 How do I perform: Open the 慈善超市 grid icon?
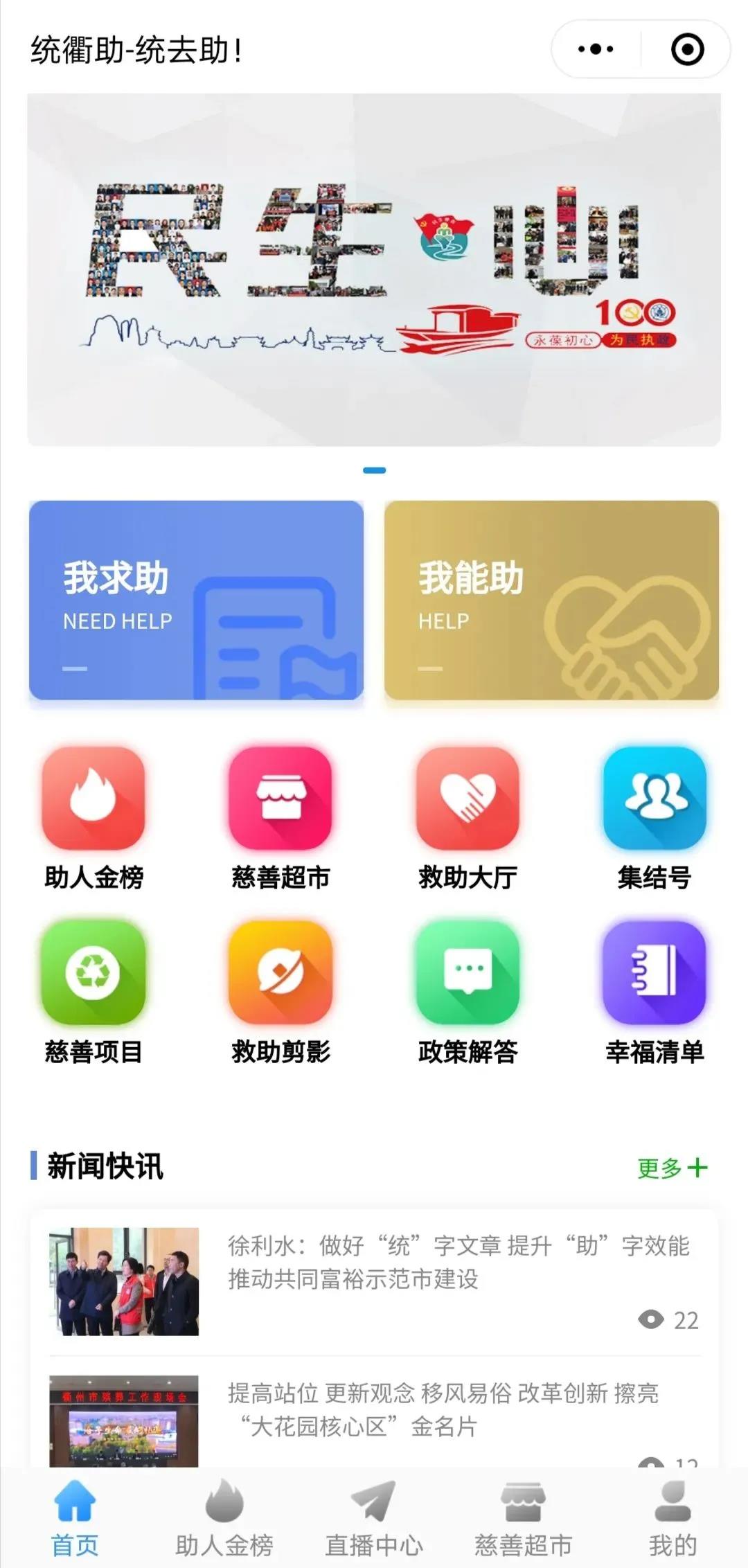click(280, 817)
